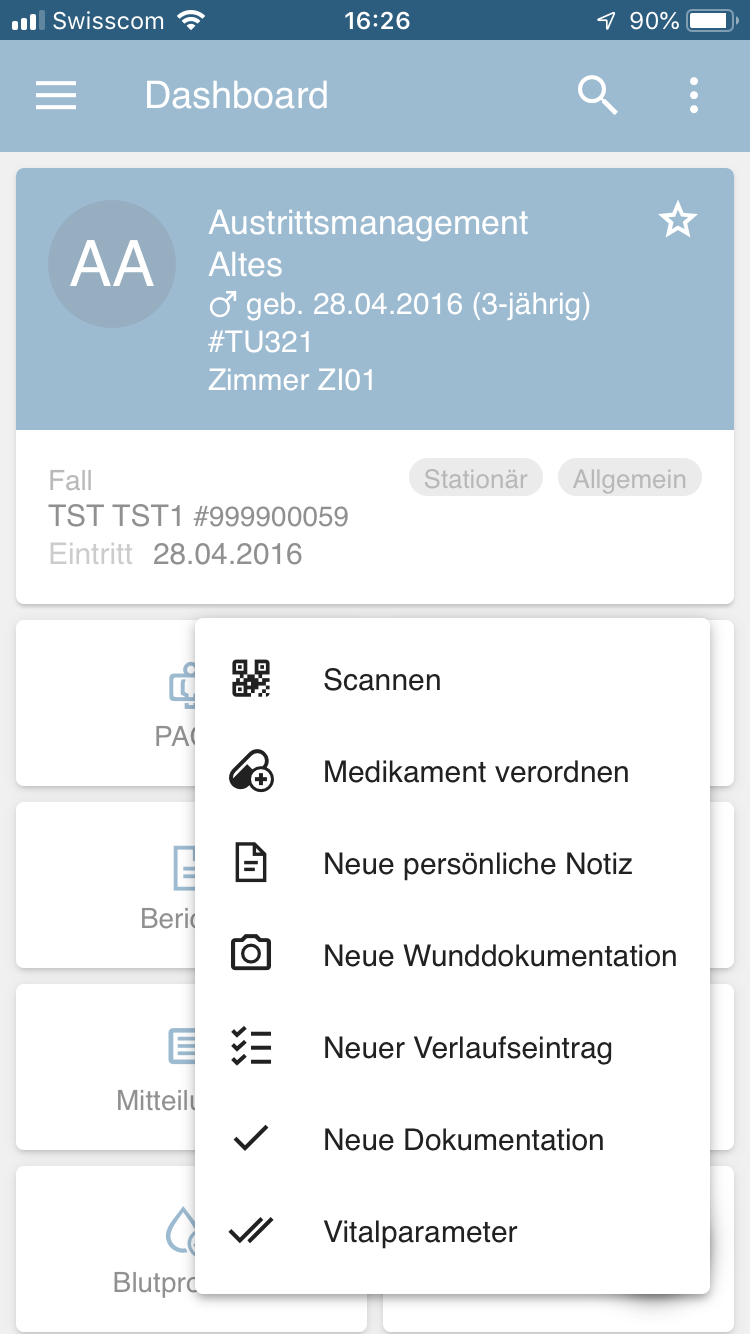Open the Austrittsmanagement Altes patient card

[x=370, y=300]
